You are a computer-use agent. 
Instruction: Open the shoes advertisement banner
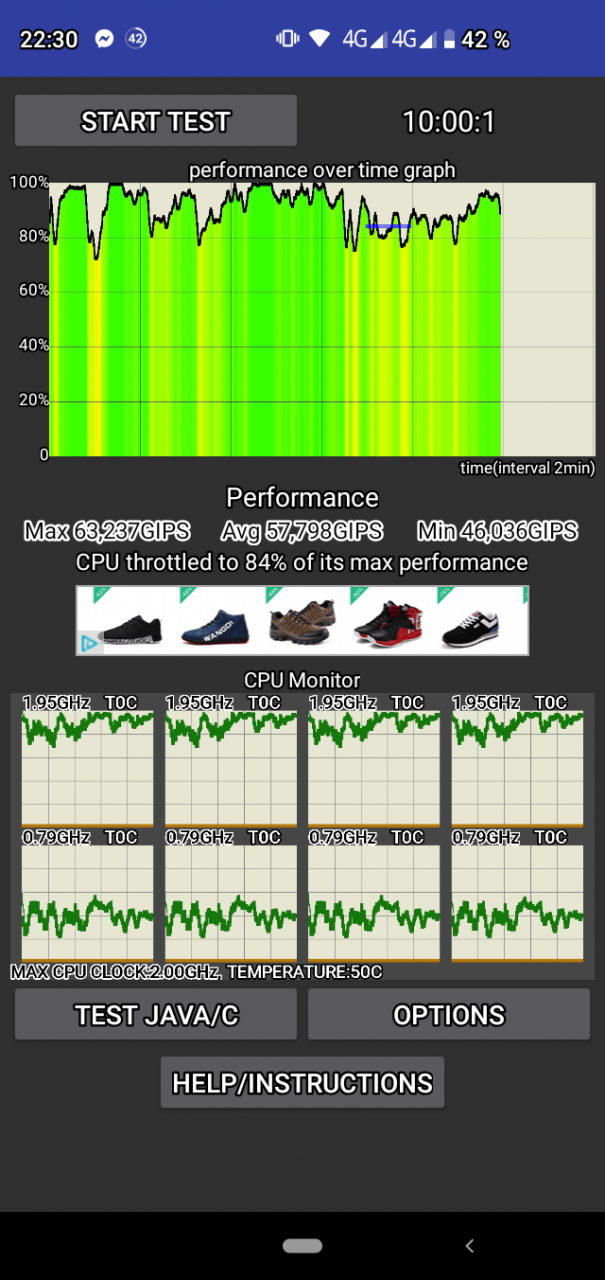302,620
